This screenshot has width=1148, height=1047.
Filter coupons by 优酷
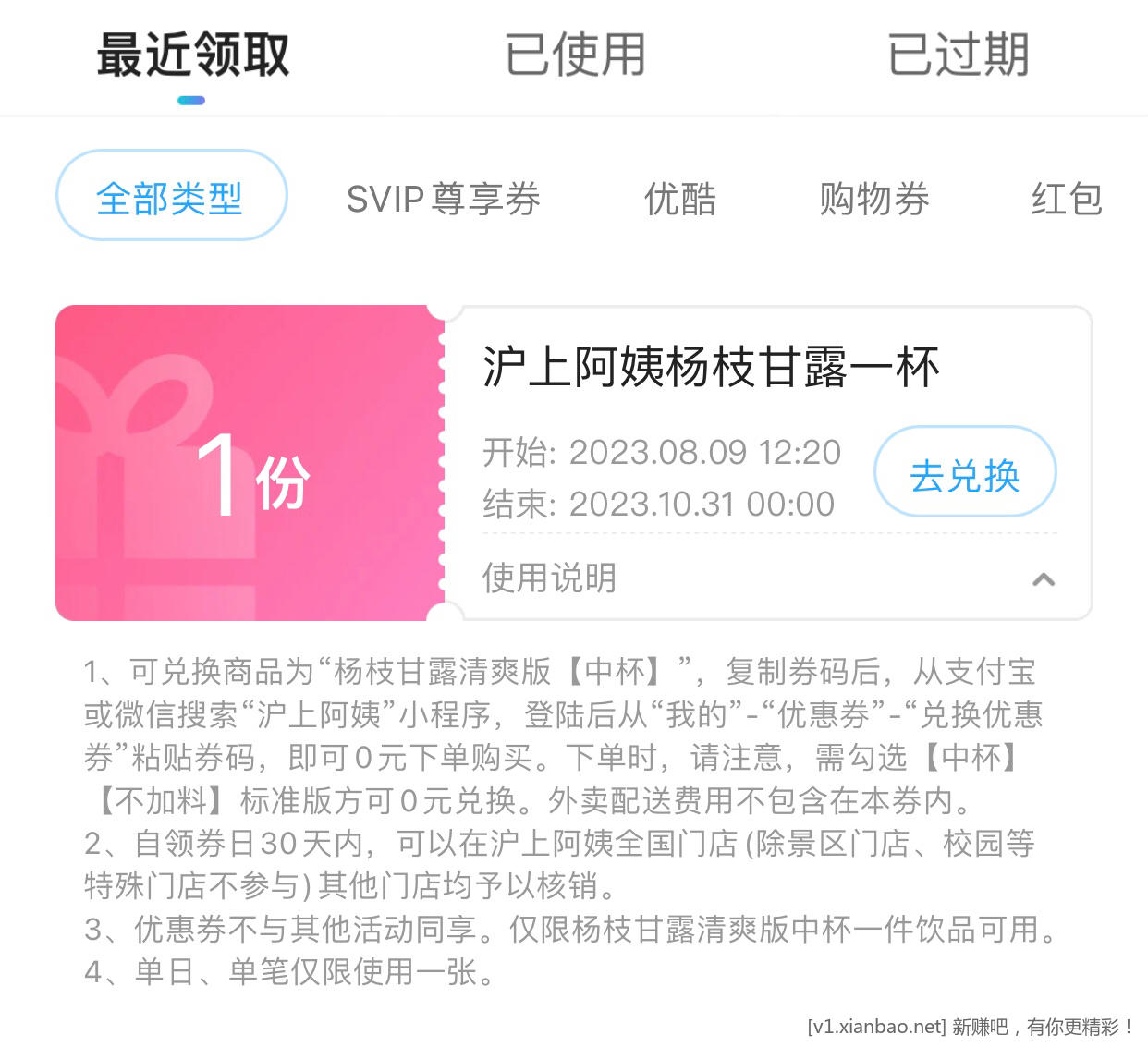680,199
